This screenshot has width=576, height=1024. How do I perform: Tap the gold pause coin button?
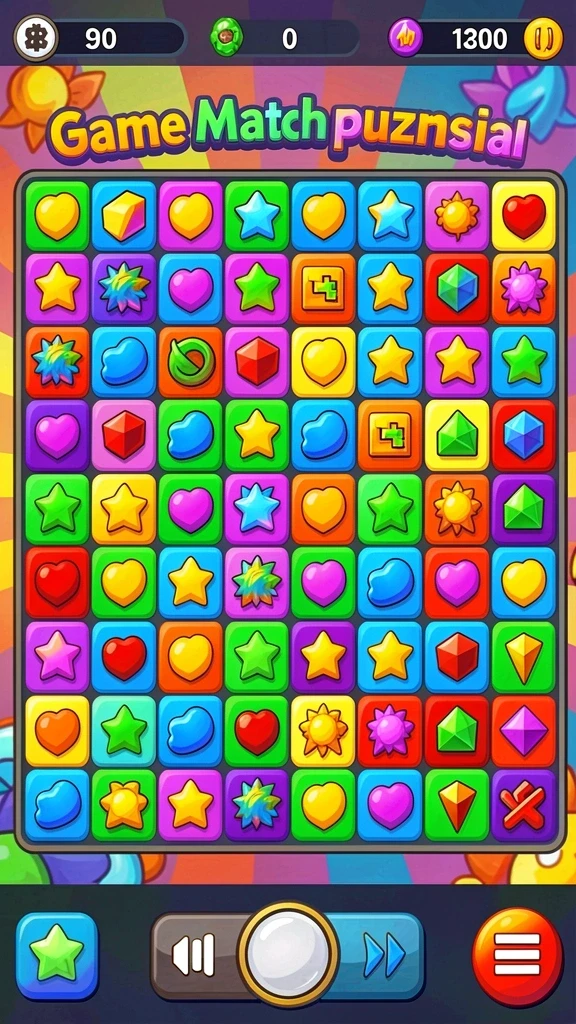pos(543,39)
